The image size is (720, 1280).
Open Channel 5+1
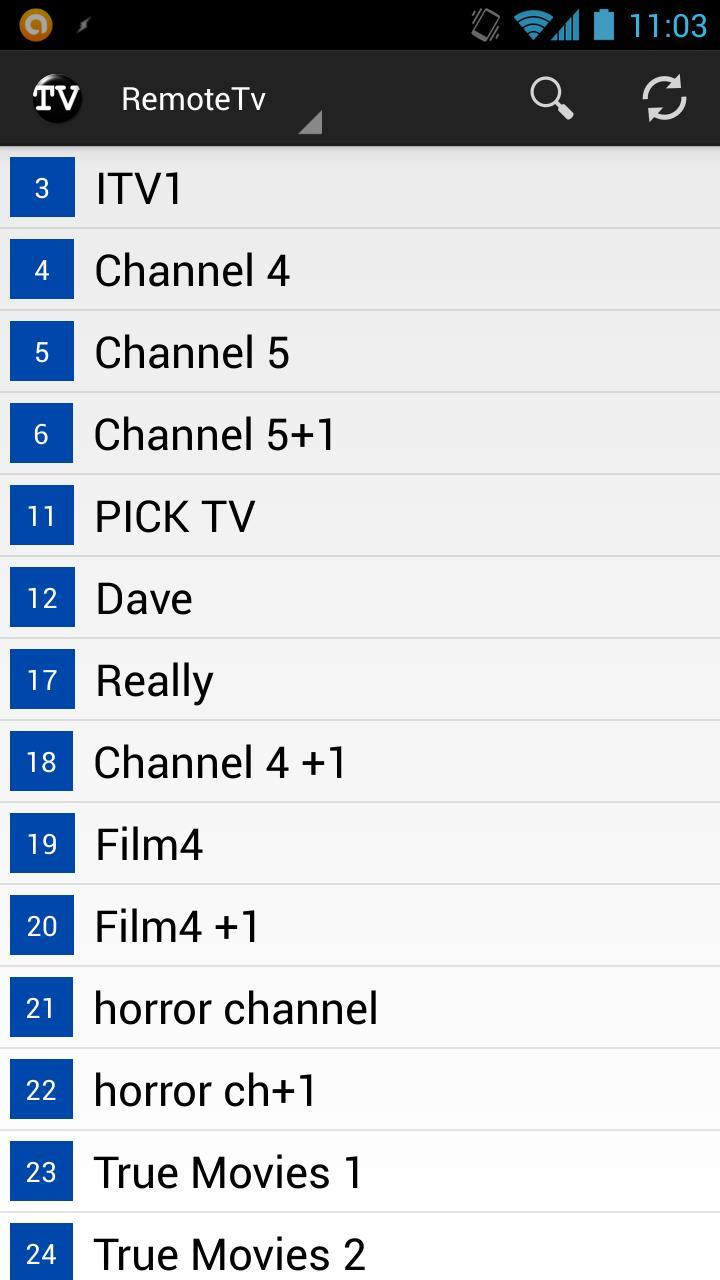[360, 433]
